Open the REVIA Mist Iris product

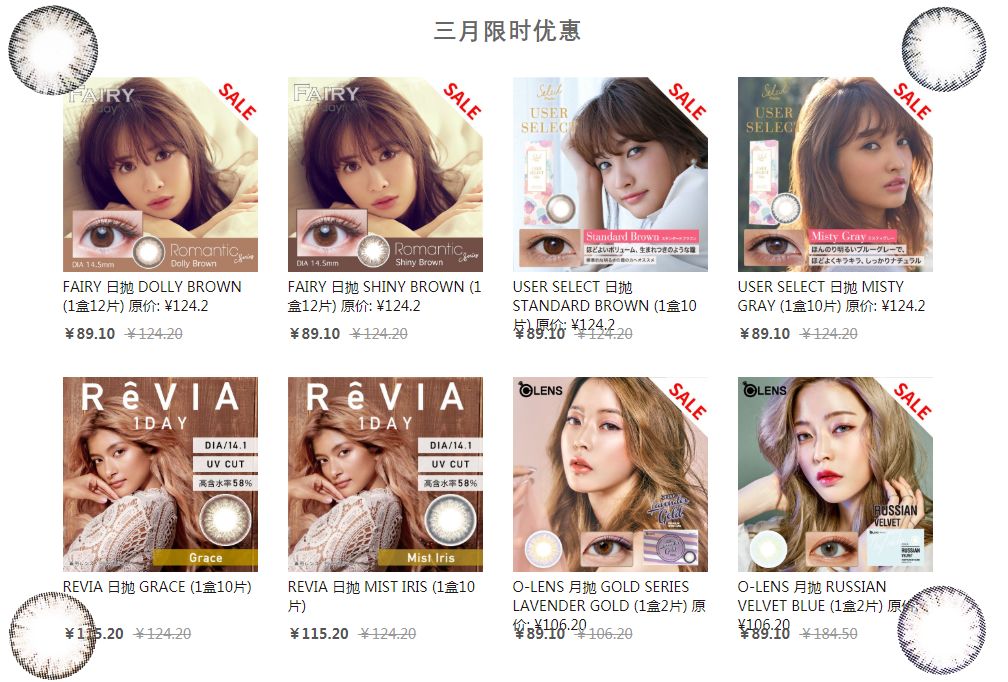pos(385,474)
